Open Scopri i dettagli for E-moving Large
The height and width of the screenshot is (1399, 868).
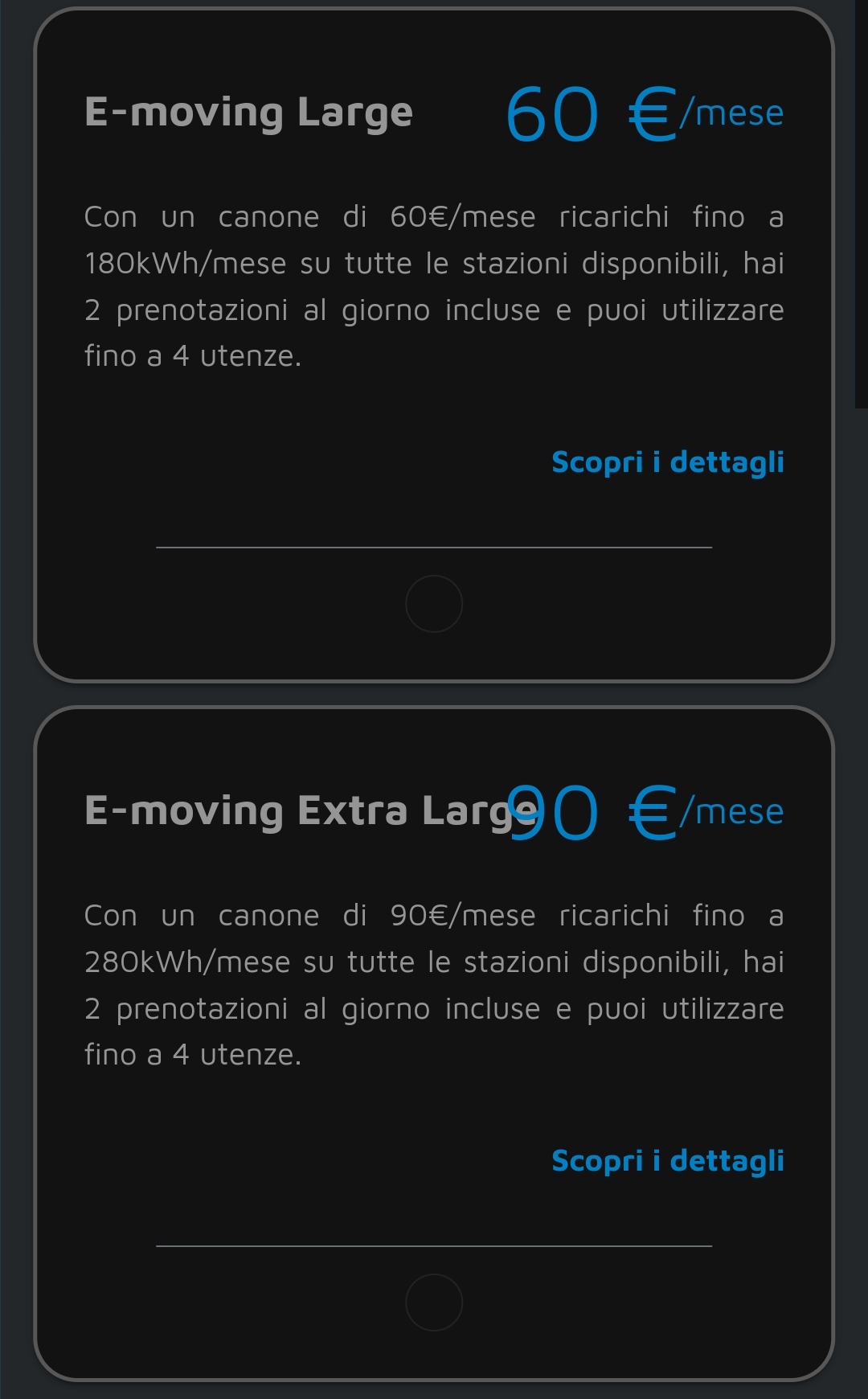click(667, 462)
